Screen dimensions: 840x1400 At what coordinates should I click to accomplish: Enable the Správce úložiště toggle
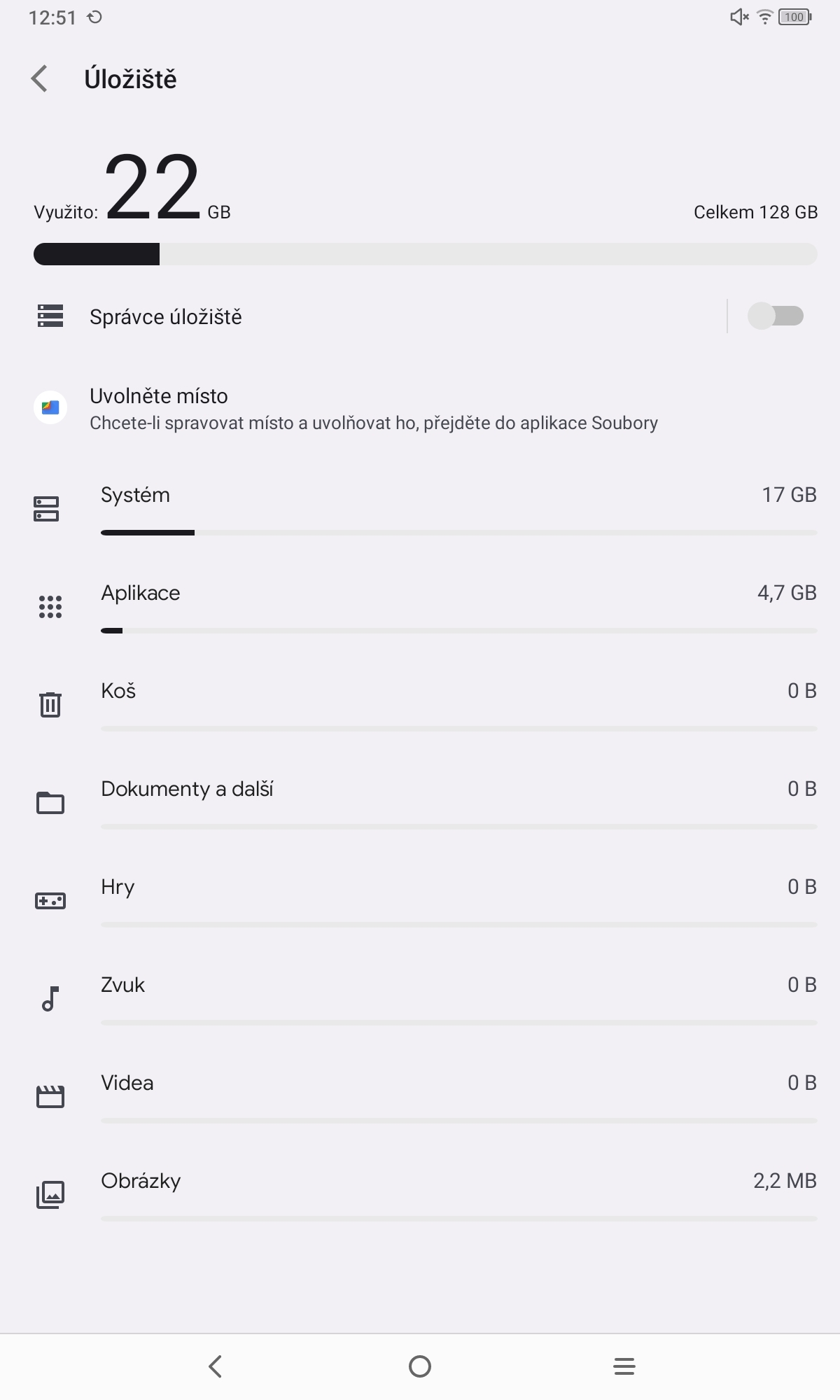point(777,316)
